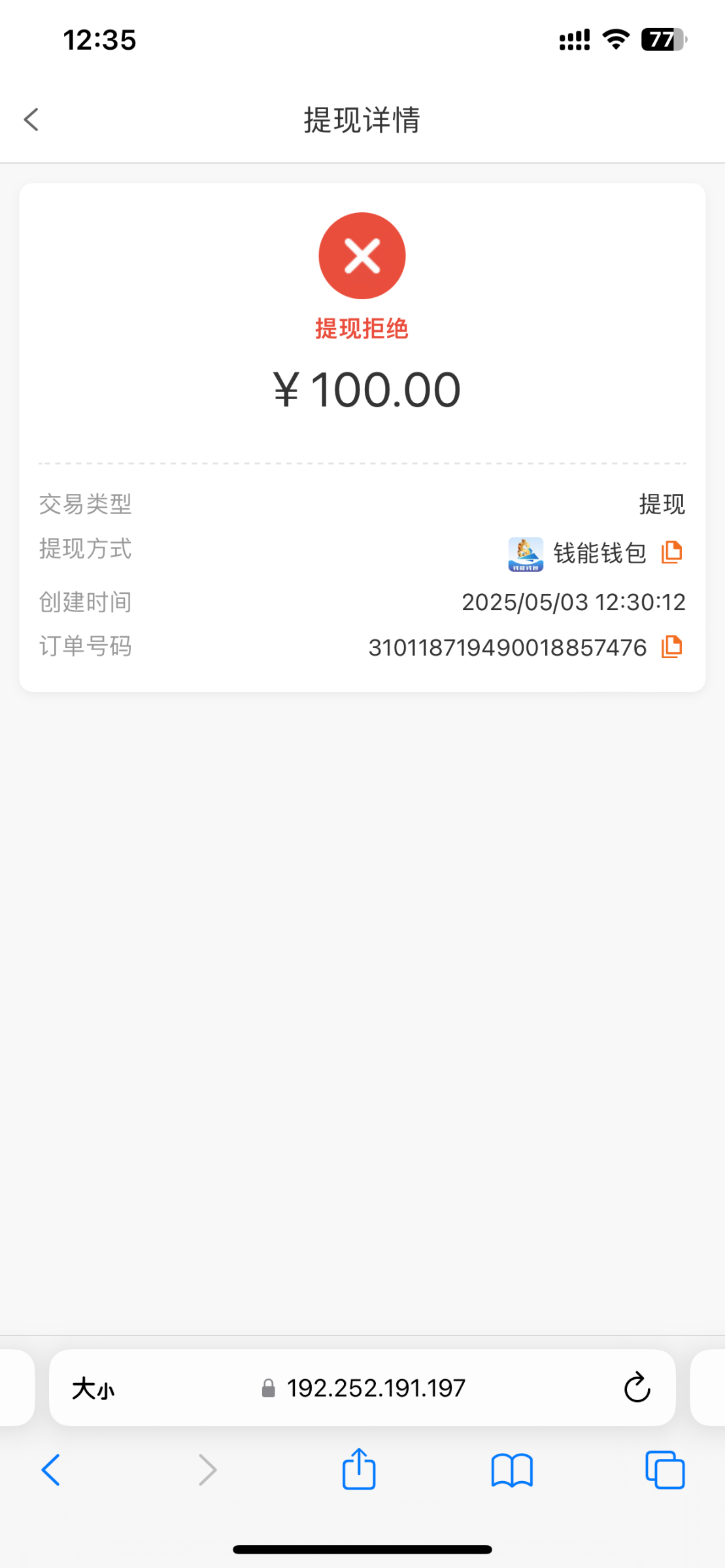
Task: Open the Safari share sheet
Action: (359, 1469)
